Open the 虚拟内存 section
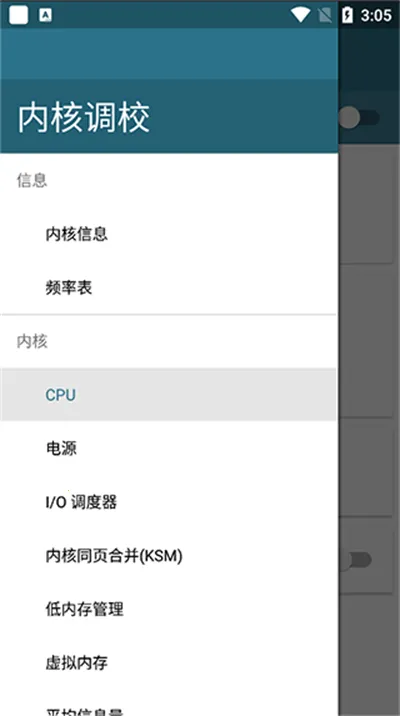Image resolution: width=400 pixels, height=716 pixels. pos(168,663)
